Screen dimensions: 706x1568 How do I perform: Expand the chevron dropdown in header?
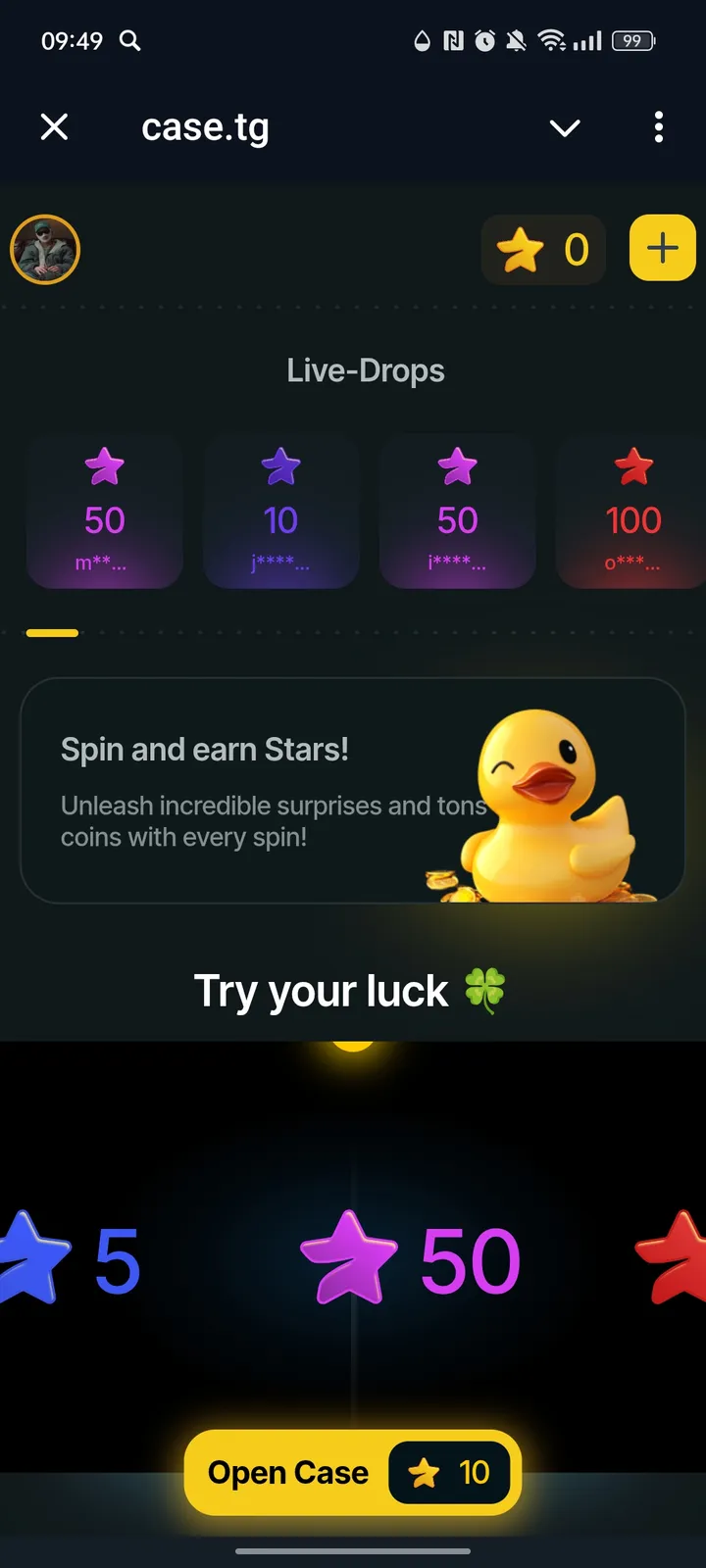pyautogui.click(x=565, y=127)
